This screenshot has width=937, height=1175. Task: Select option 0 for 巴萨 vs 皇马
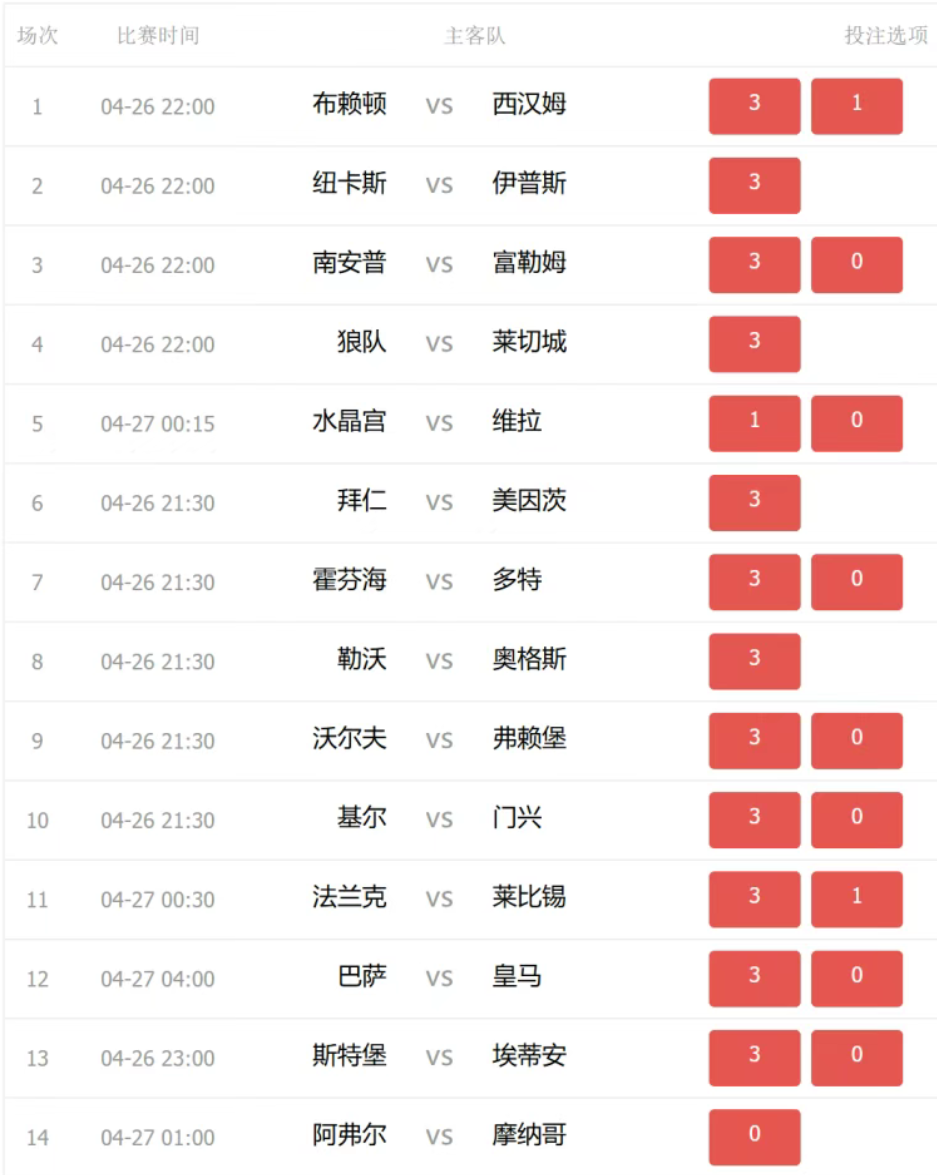point(856,979)
